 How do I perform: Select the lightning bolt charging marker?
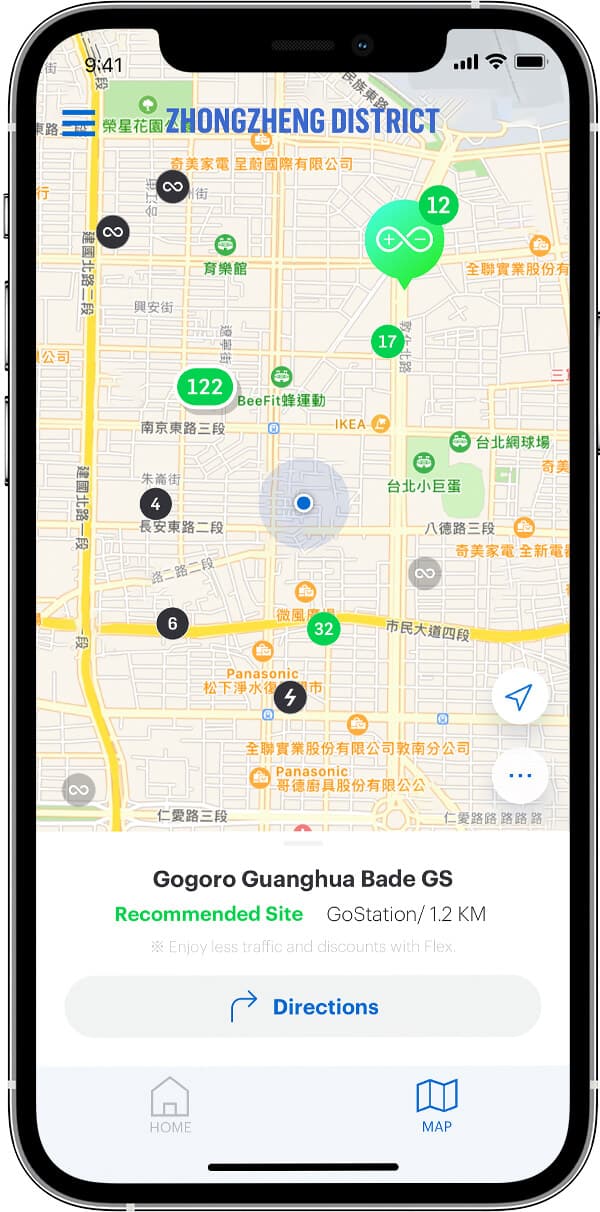290,697
